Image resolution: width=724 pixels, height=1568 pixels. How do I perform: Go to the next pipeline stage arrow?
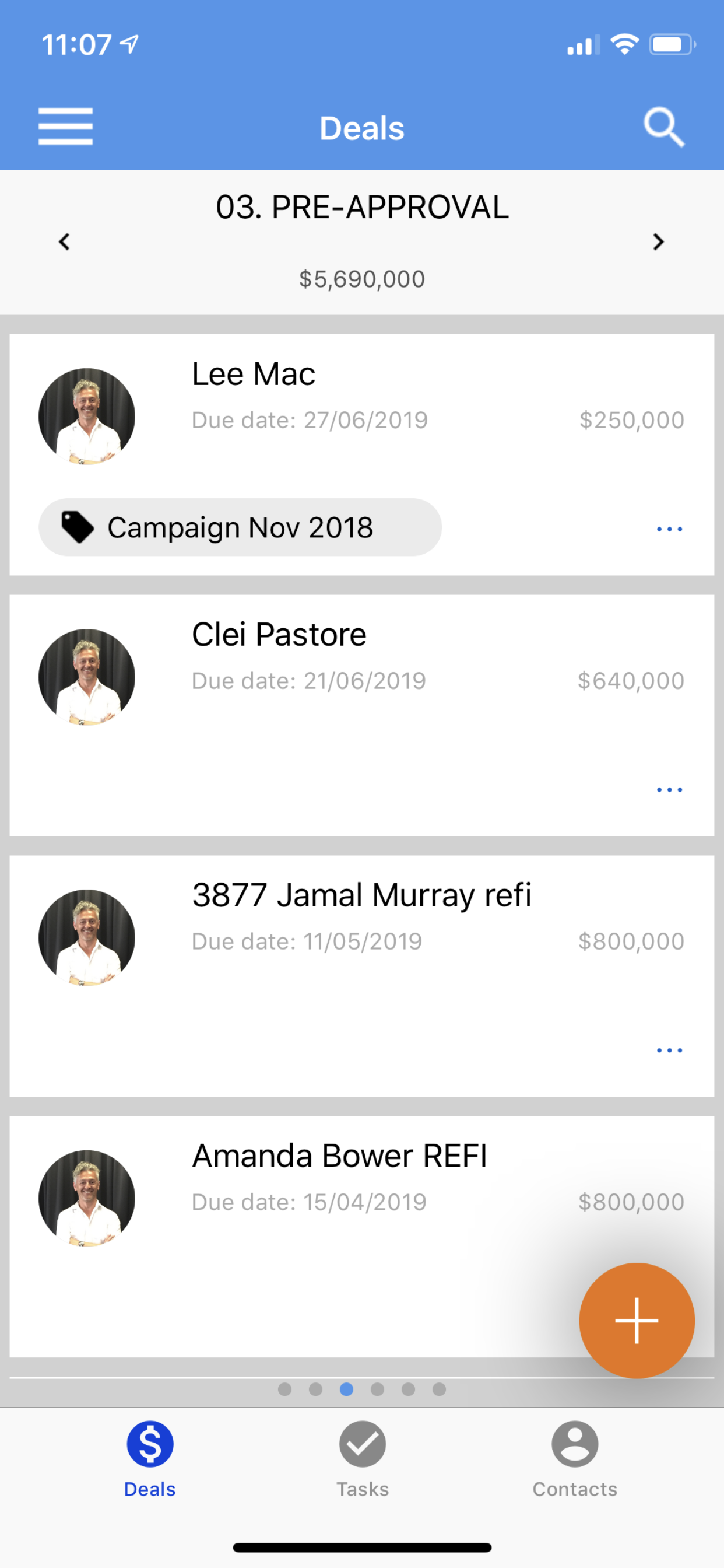[x=658, y=242]
